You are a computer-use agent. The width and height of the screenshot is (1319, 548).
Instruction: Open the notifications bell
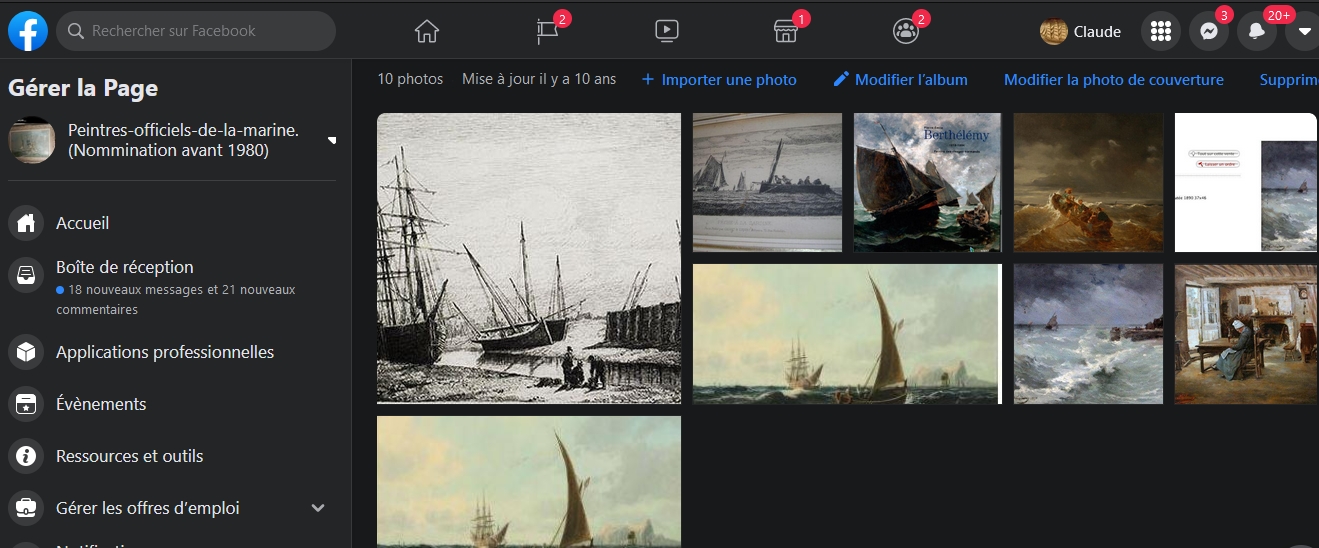point(1256,31)
